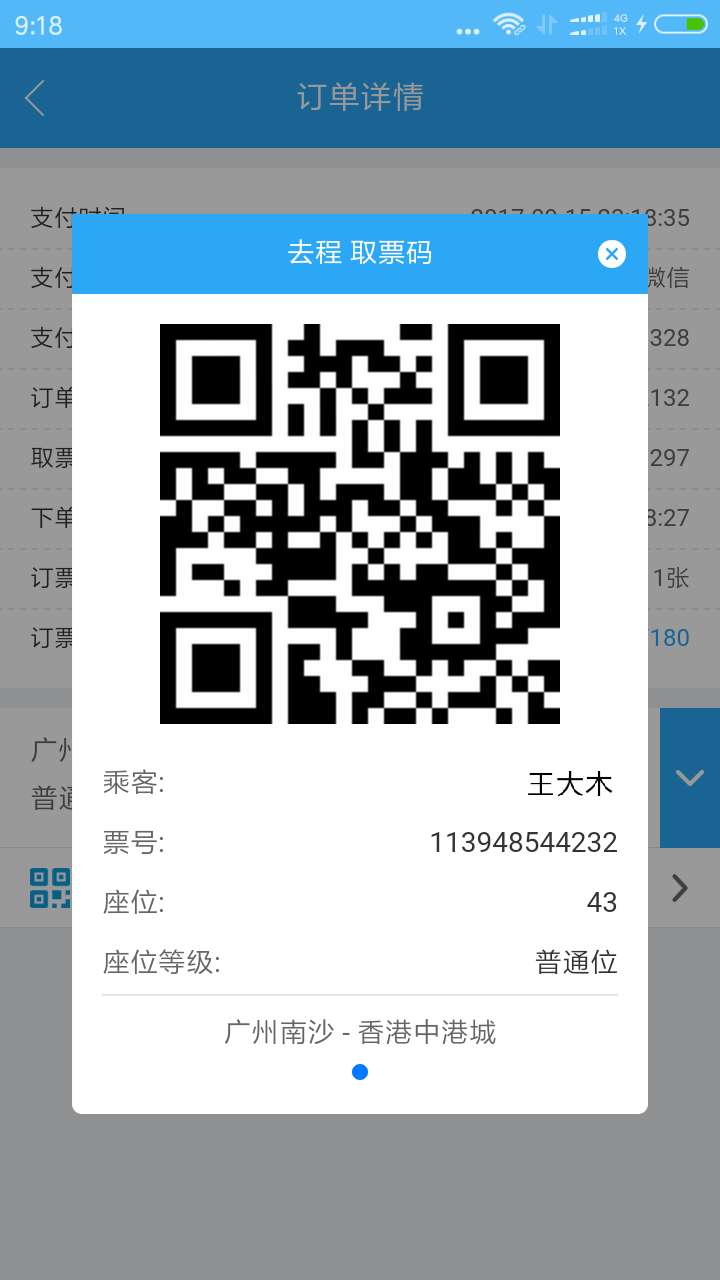The image size is (720, 1280).
Task: Tap the blue page indicator dot
Action: coord(360,1072)
